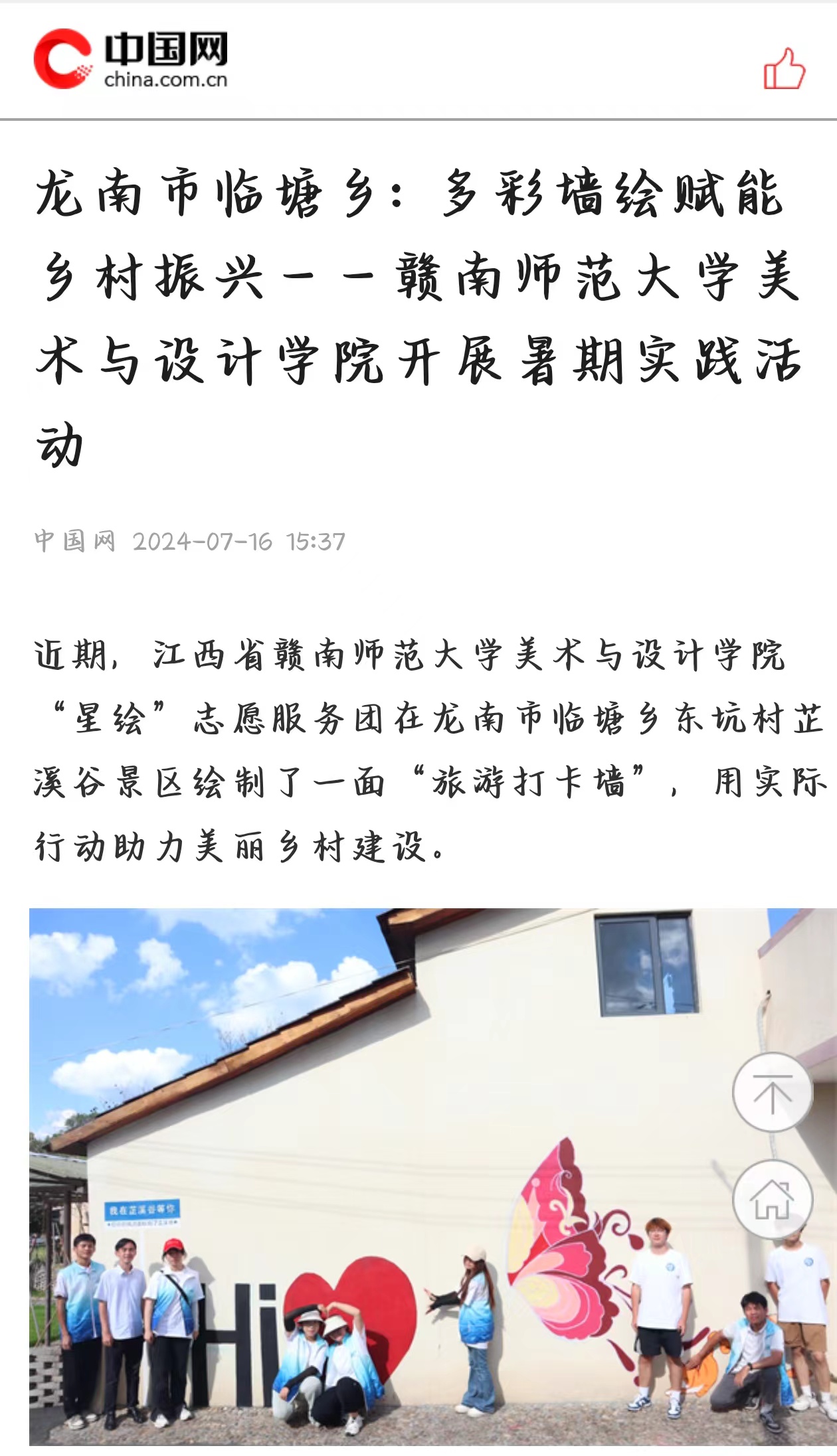Like this article with the thumbs-up icon
The height and width of the screenshot is (1456, 837).
point(784,69)
